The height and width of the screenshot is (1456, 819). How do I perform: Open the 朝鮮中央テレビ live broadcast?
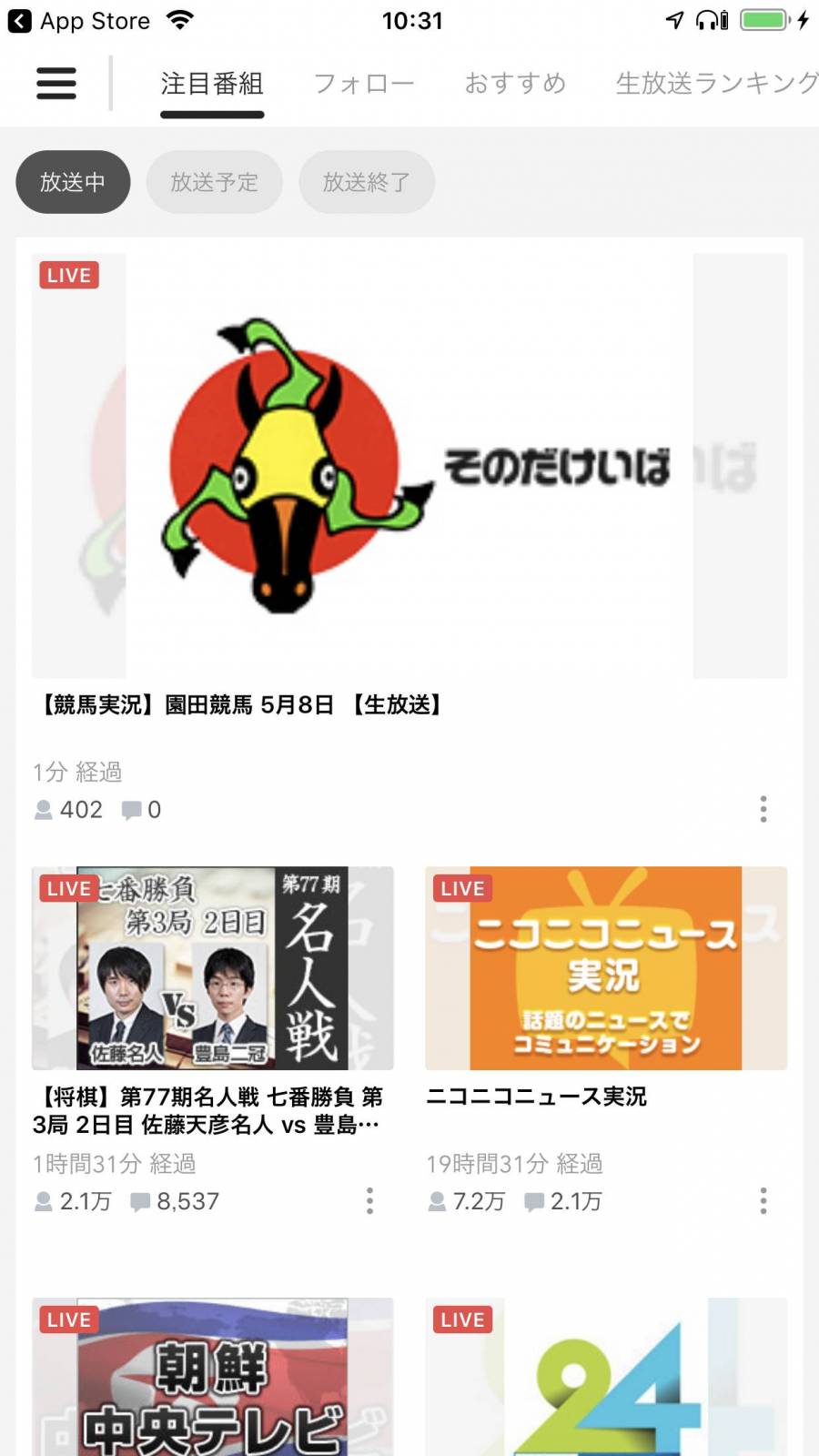[x=212, y=1379]
